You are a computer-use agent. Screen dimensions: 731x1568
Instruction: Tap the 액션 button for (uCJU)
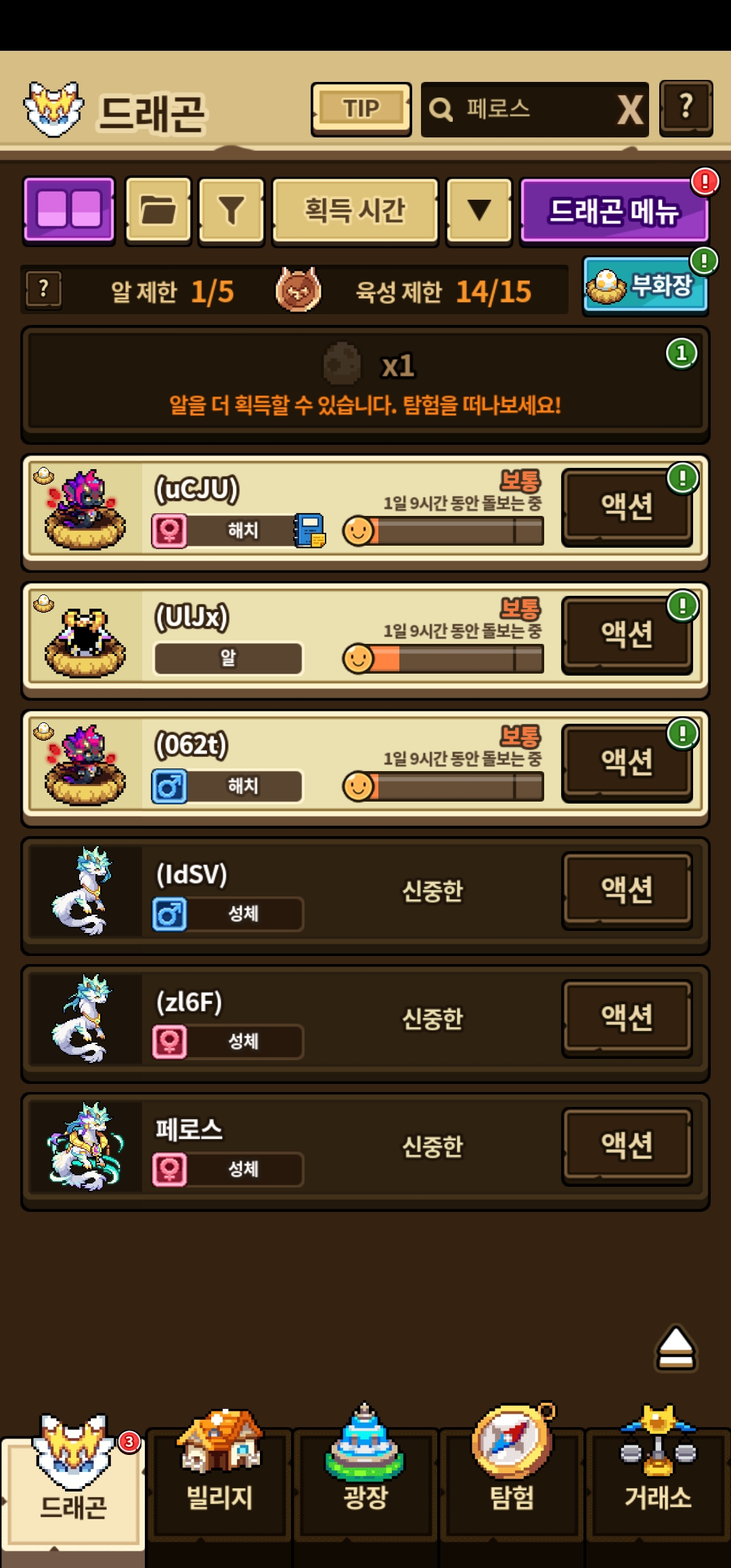[x=627, y=506]
